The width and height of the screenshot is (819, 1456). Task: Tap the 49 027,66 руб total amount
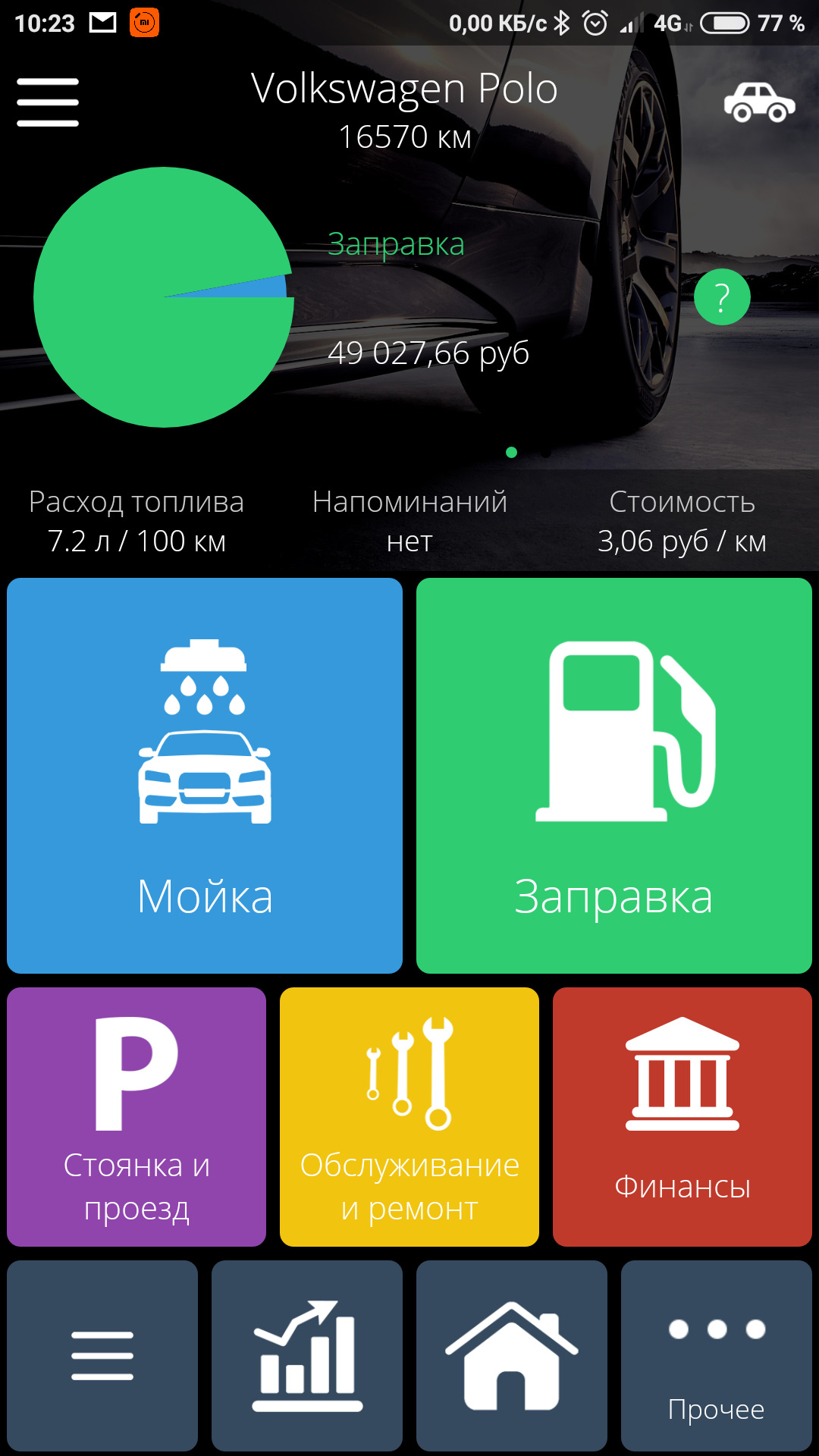pos(428,353)
